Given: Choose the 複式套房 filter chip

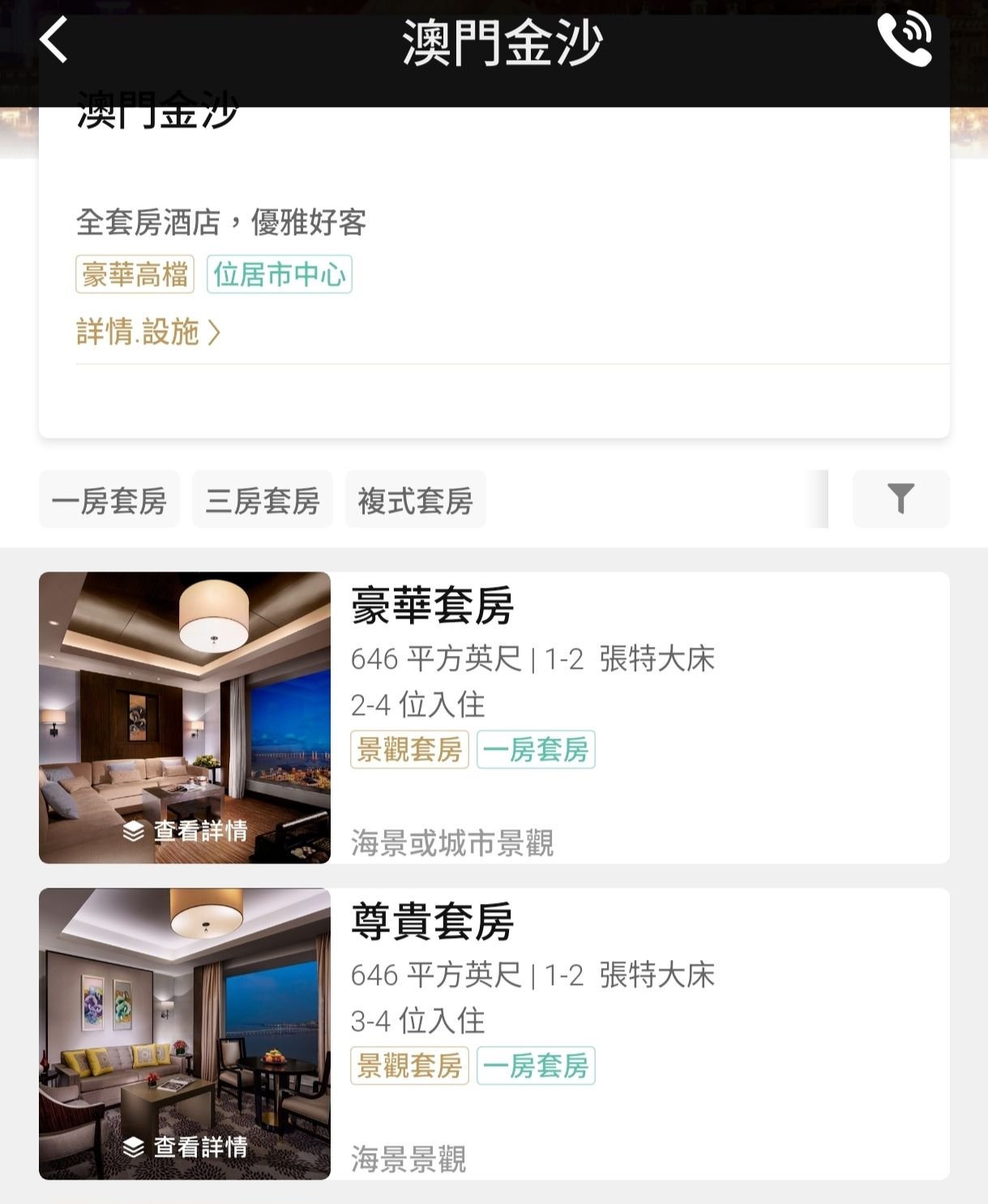Looking at the screenshot, I should coord(415,500).
